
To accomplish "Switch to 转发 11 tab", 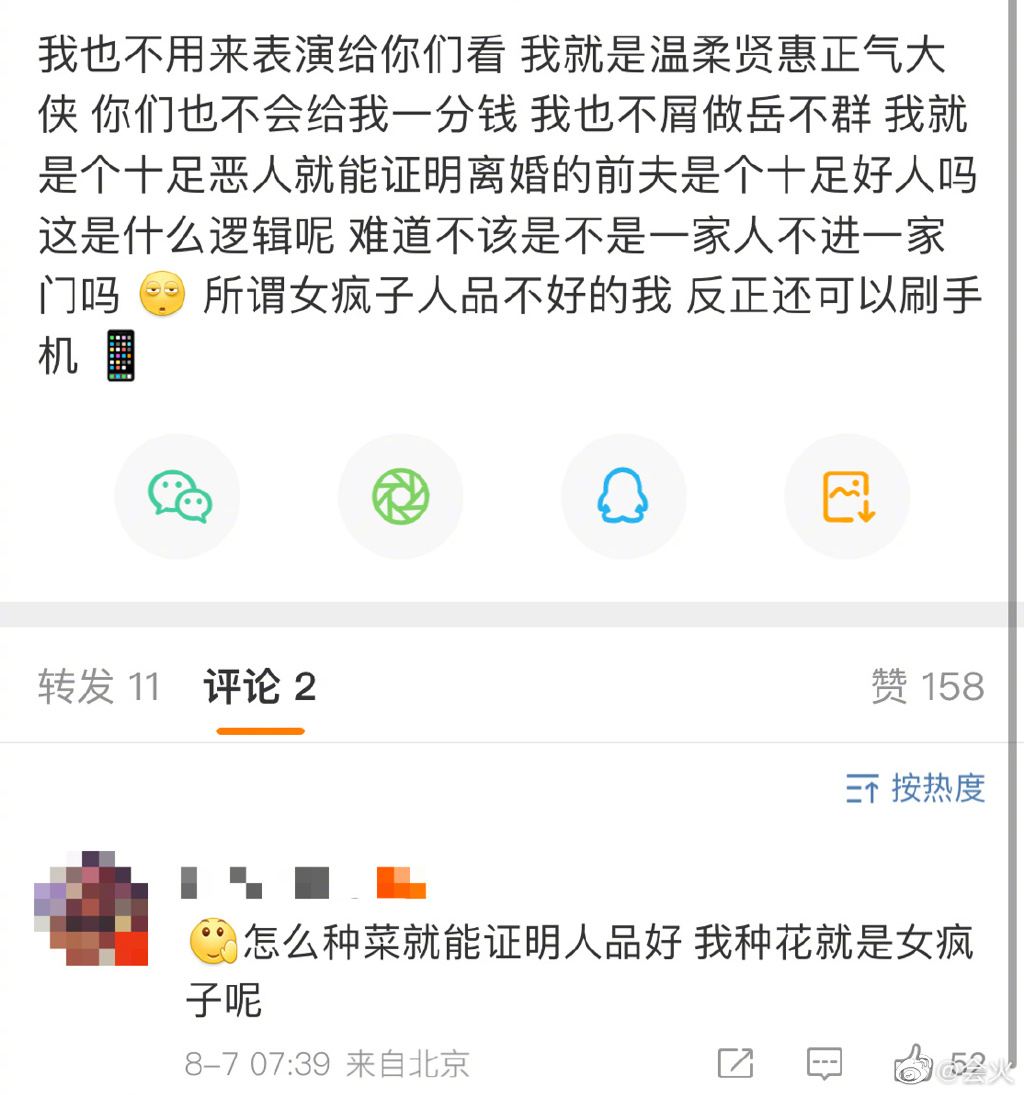I will point(99,687).
